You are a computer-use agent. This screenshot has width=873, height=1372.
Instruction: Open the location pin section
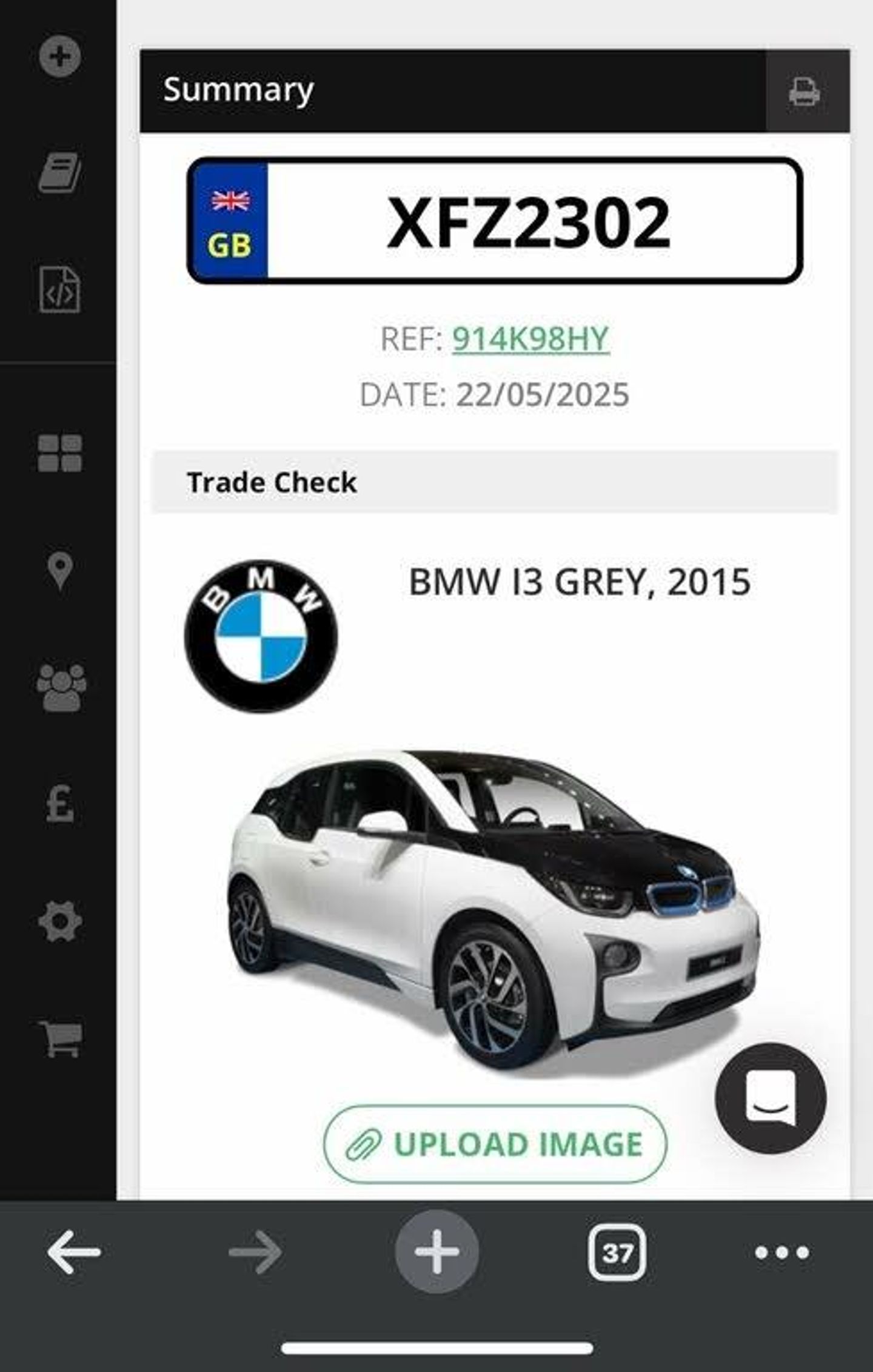pyautogui.click(x=59, y=570)
